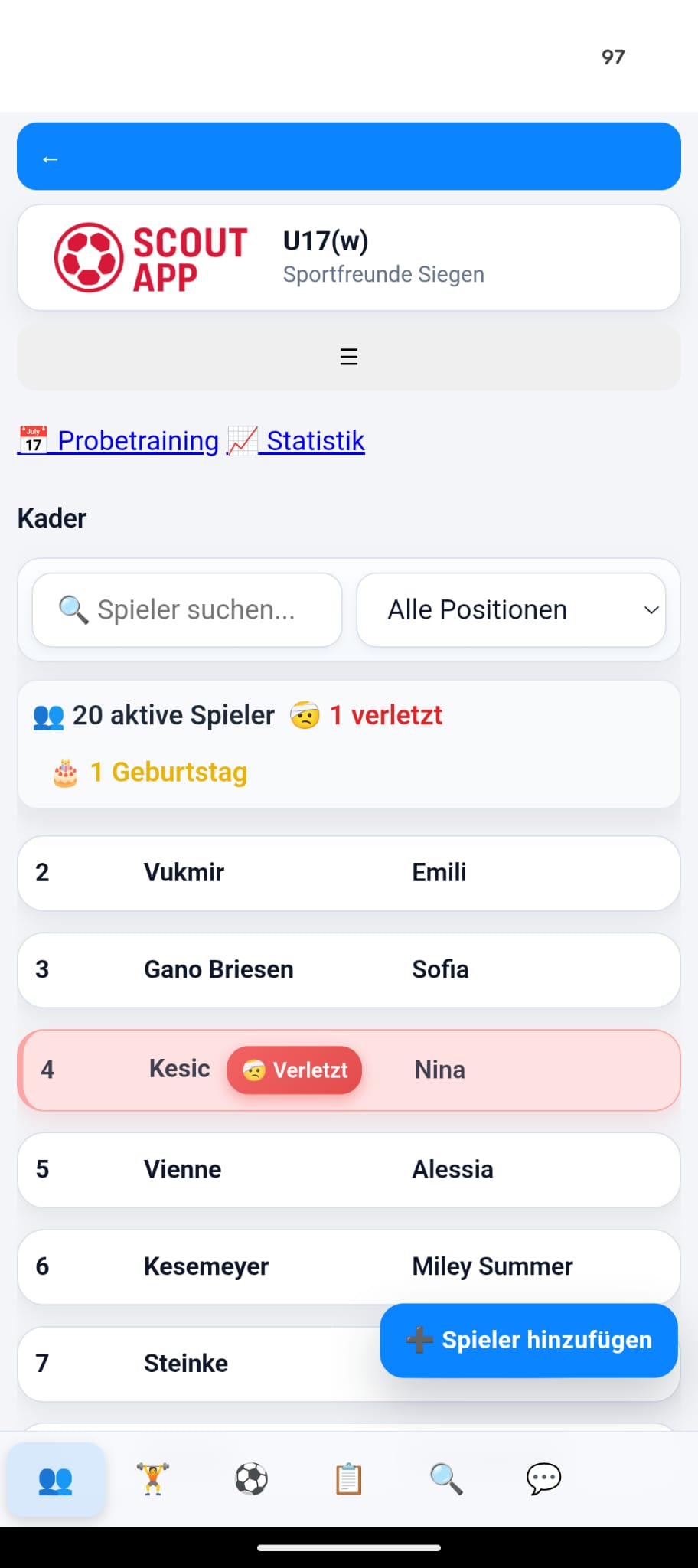
Task: Open the clipboard notes section
Action: [349, 1480]
